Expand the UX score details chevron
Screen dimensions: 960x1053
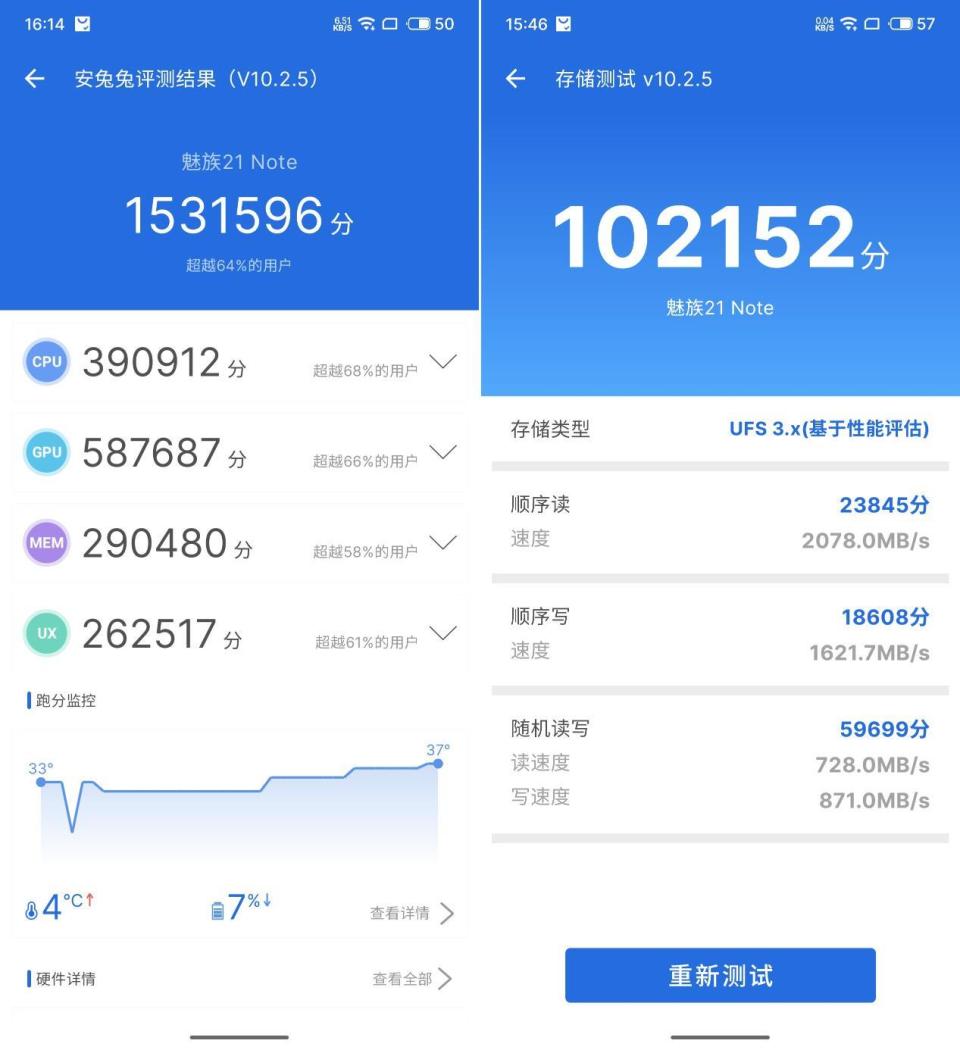pos(443,633)
